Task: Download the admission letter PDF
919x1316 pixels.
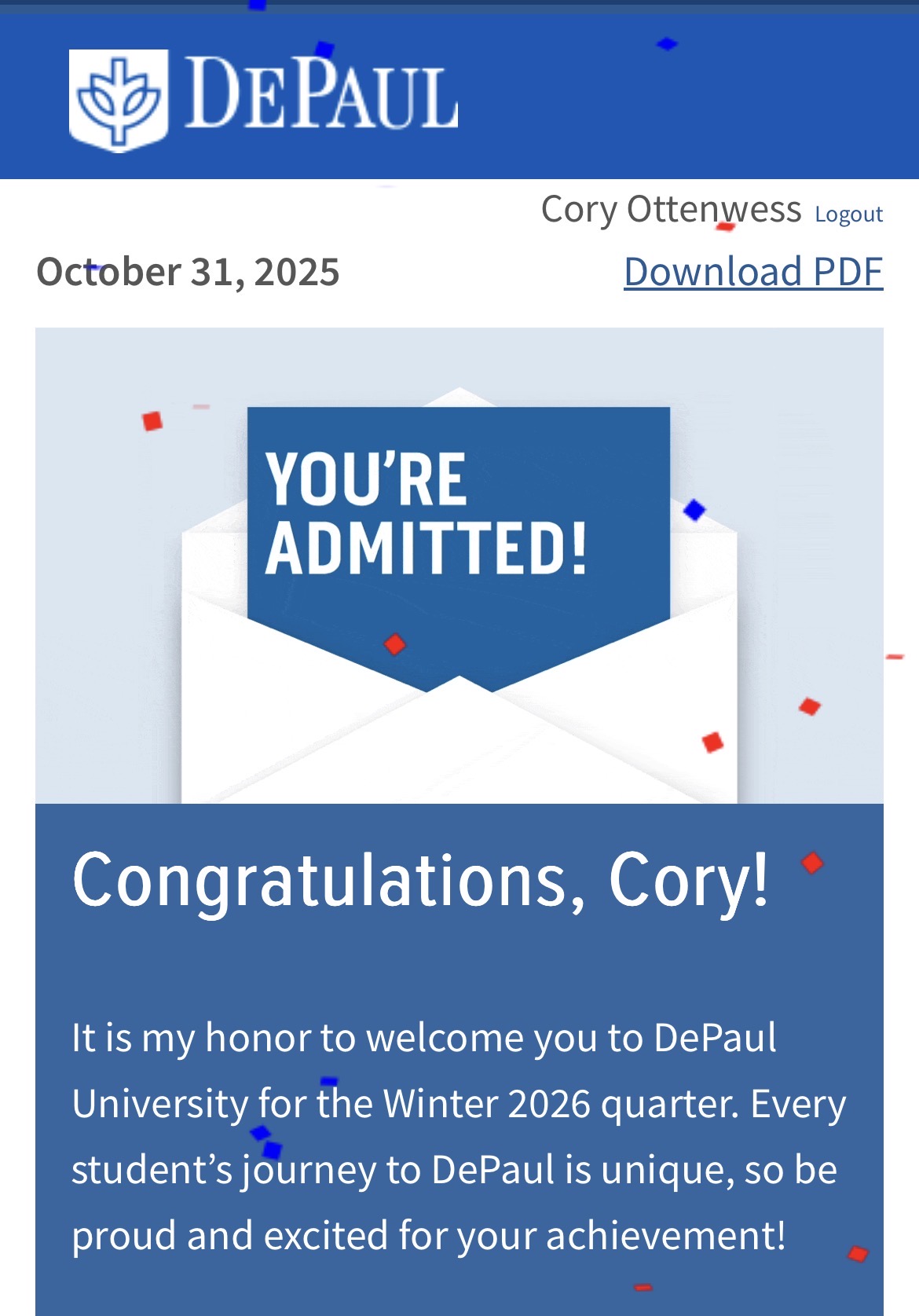Action: click(x=752, y=272)
